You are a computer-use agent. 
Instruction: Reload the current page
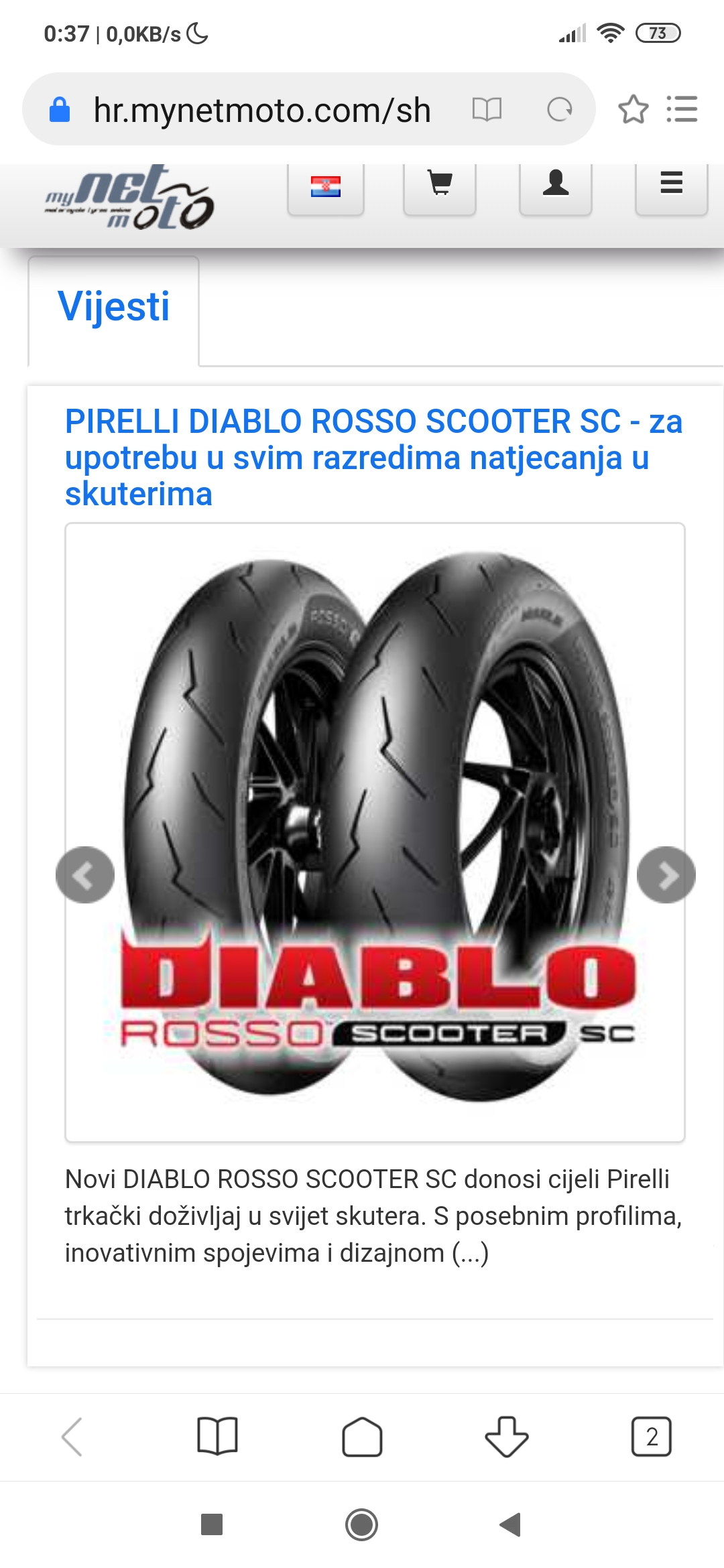pos(559,109)
